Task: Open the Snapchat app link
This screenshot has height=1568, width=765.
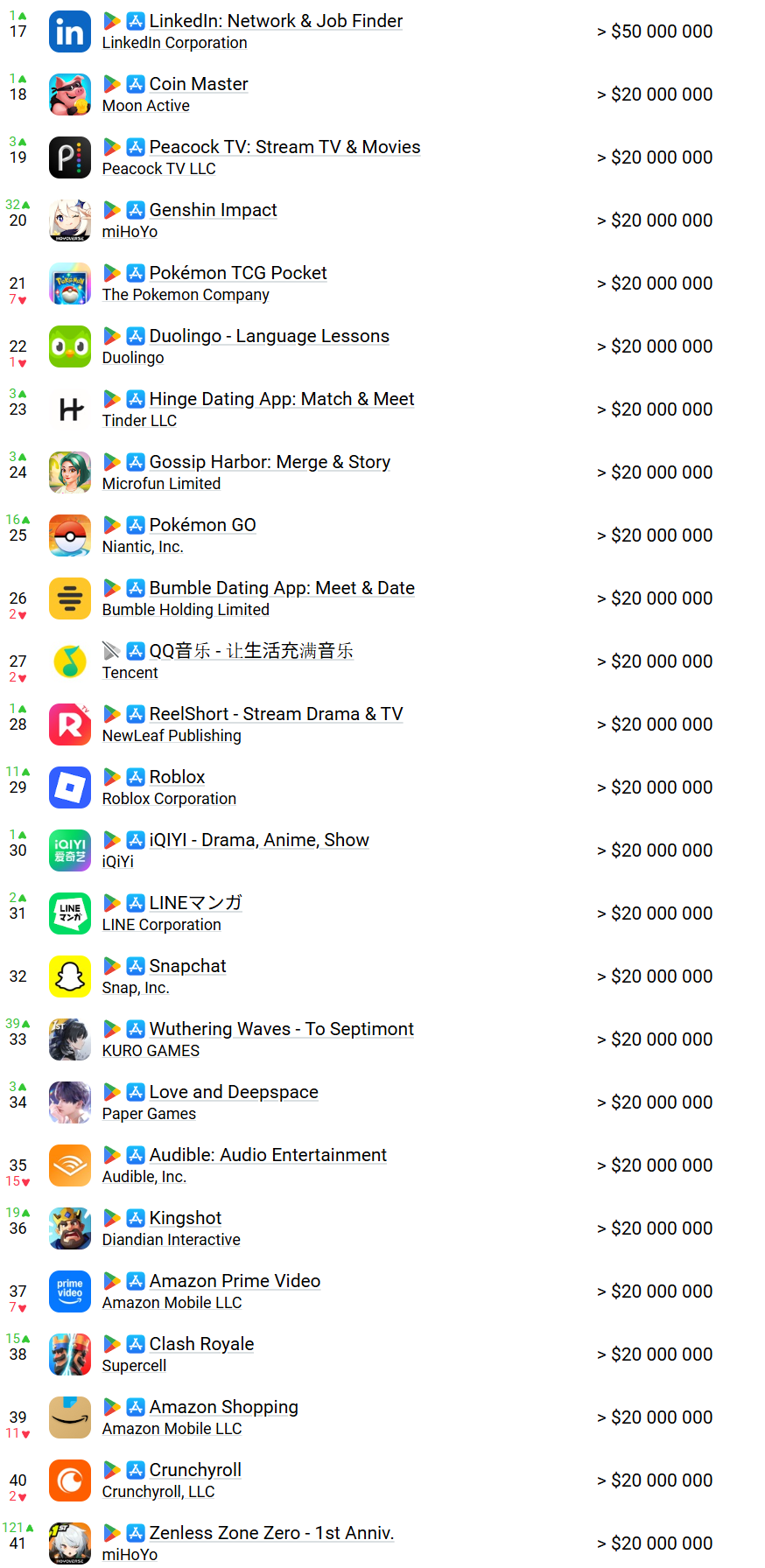Action: (187, 966)
